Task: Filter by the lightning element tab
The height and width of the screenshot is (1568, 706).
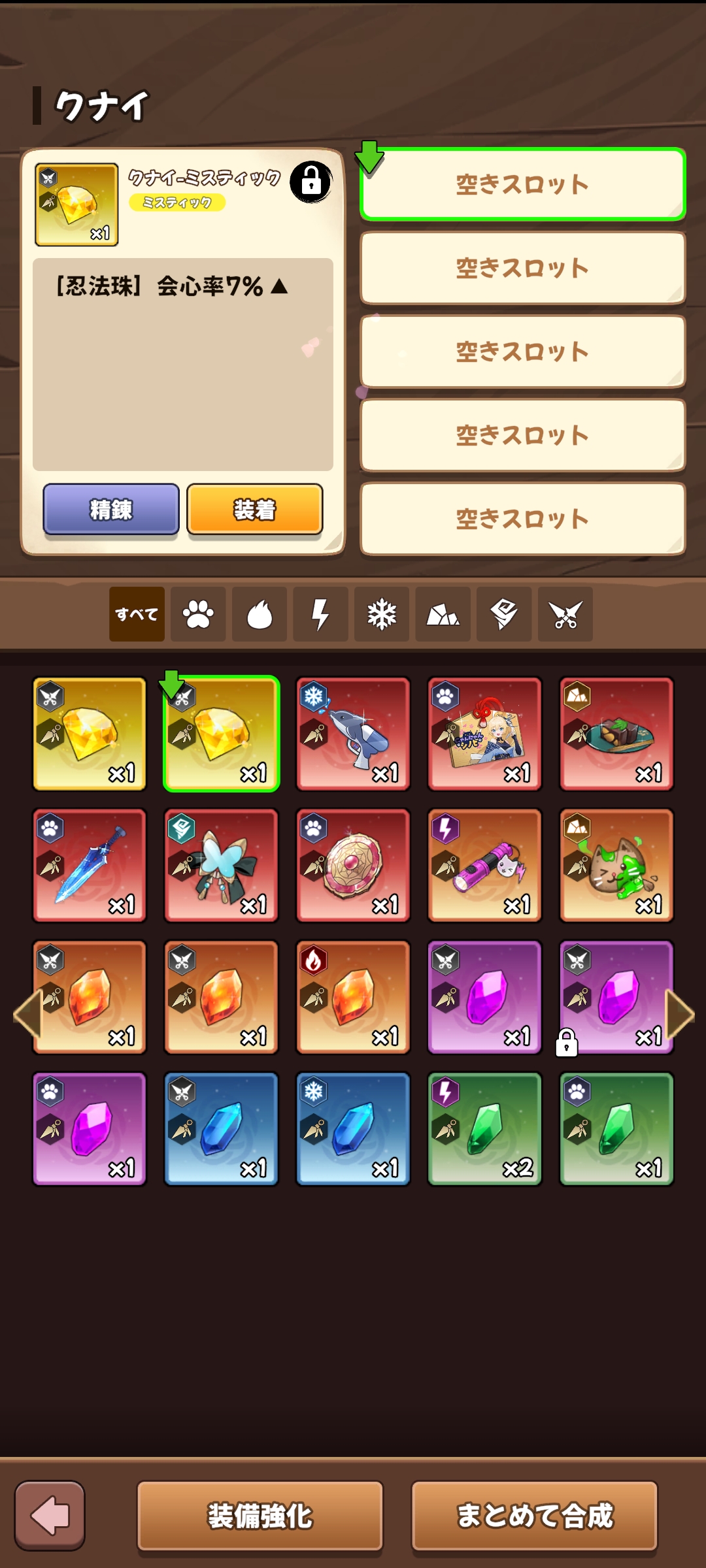Action: (320, 614)
